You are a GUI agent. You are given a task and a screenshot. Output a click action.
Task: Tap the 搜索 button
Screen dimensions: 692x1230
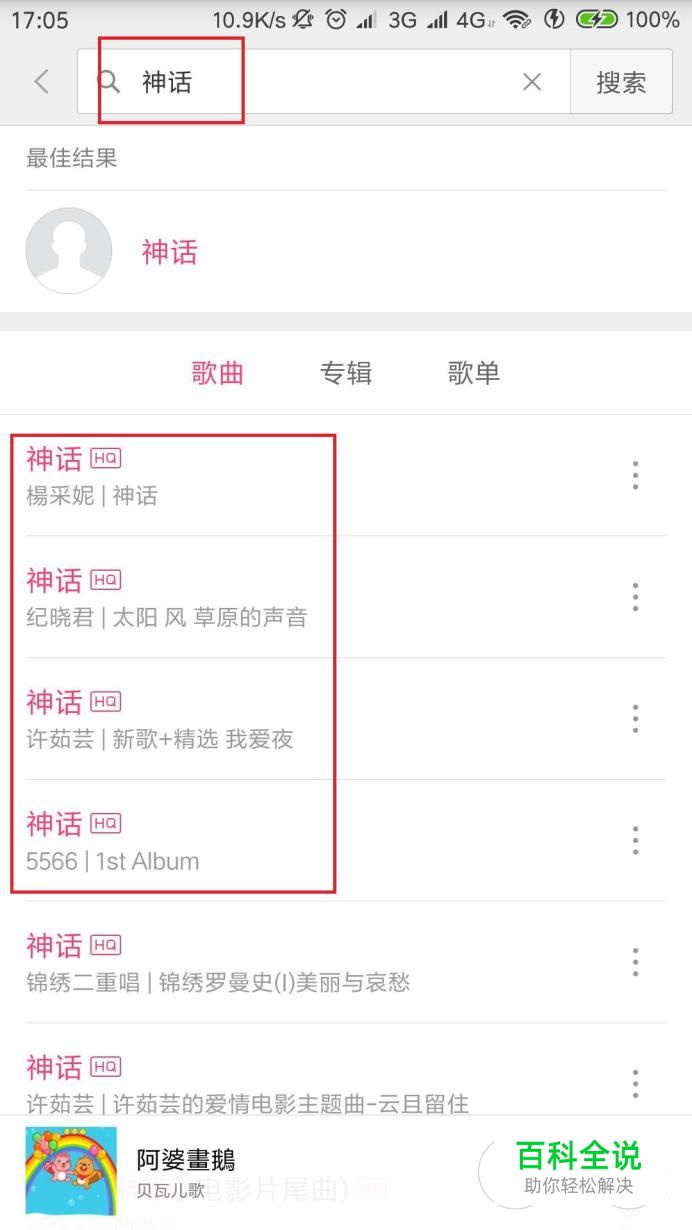click(x=621, y=82)
